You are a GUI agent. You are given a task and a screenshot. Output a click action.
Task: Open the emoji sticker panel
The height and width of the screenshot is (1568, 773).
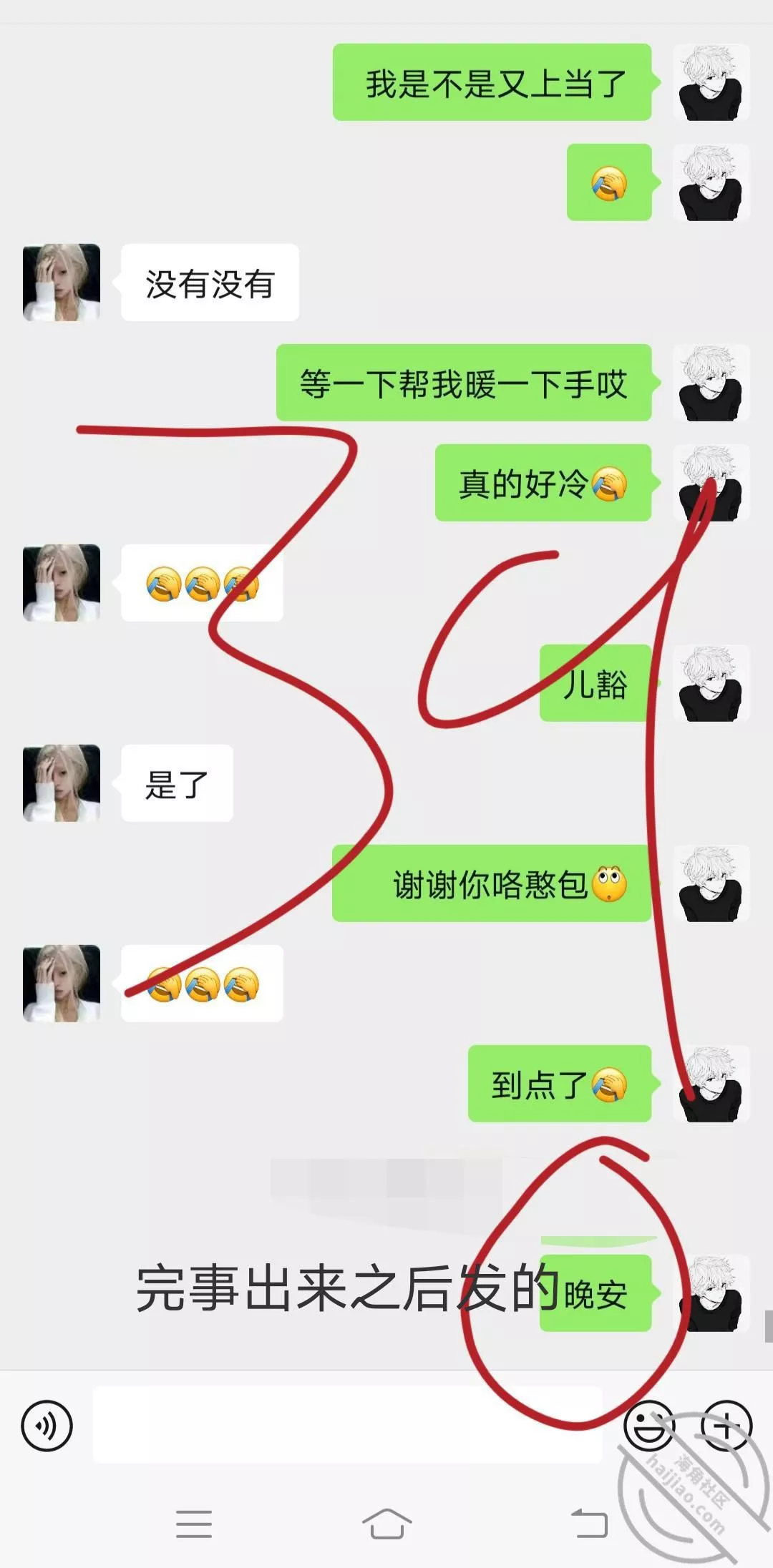coord(649,1425)
